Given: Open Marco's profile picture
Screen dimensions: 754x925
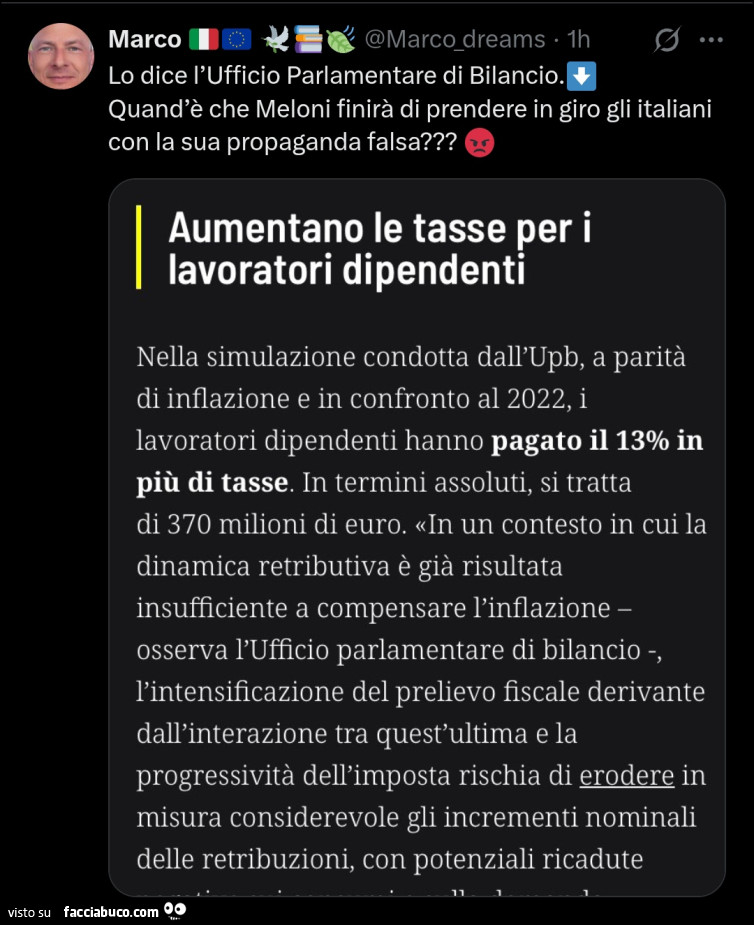Looking at the screenshot, I should [x=61, y=56].
